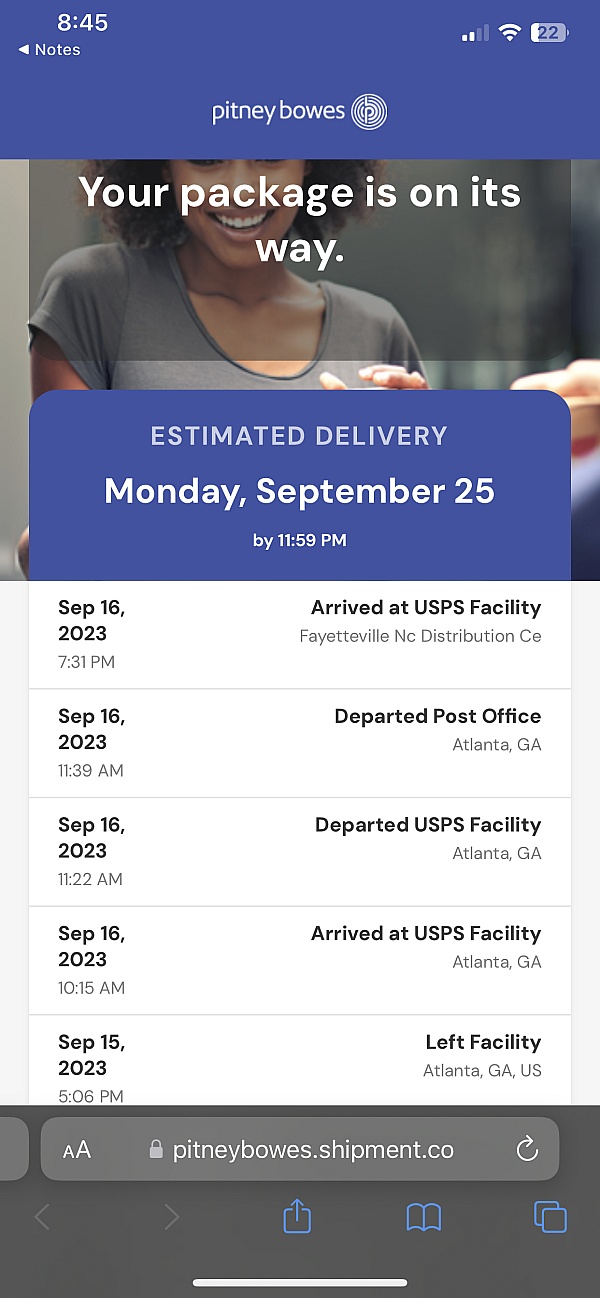Return to the Notes app
The image size is (600, 1298).
tap(49, 50)
